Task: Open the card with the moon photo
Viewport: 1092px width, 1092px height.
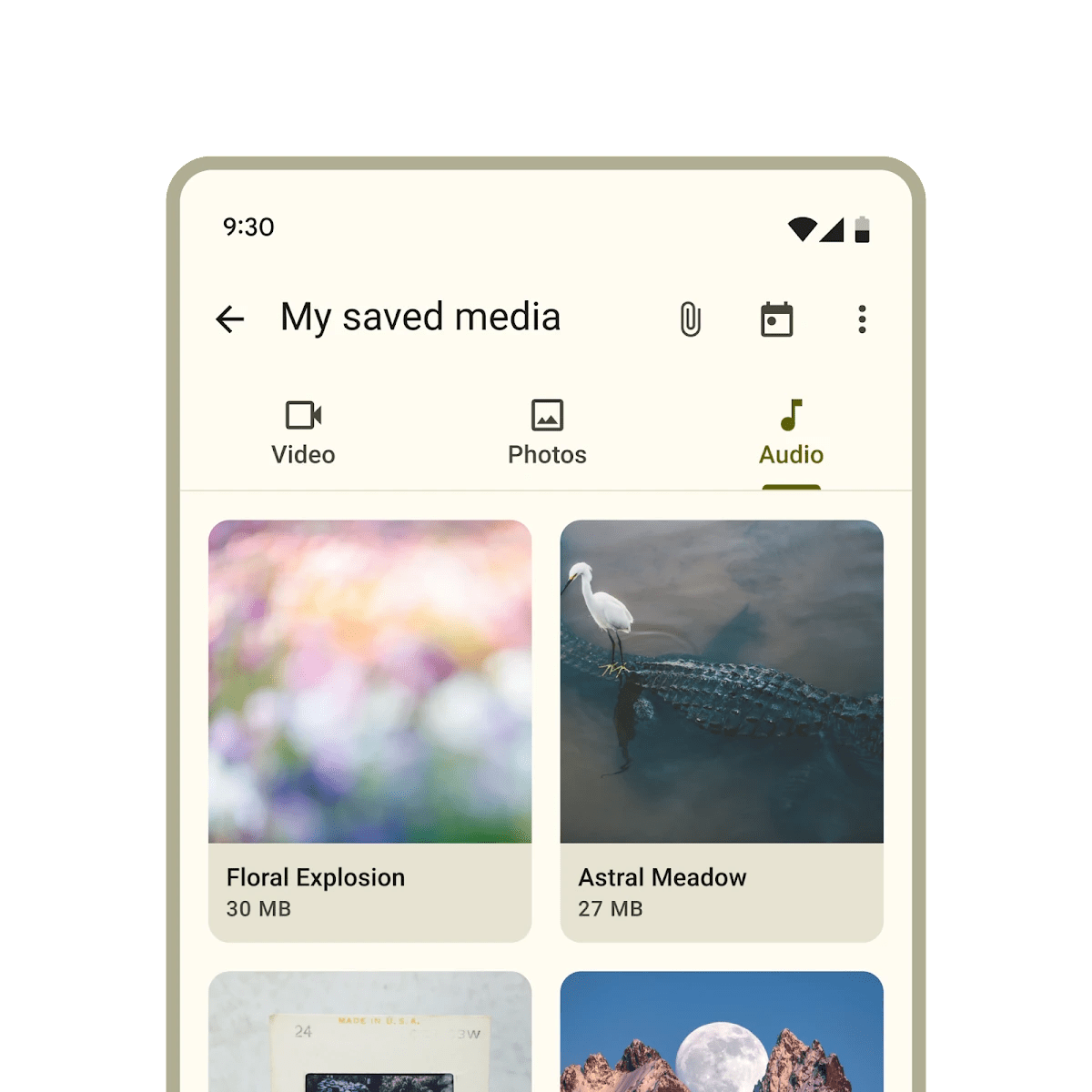Action: [x=722, y=1033]
